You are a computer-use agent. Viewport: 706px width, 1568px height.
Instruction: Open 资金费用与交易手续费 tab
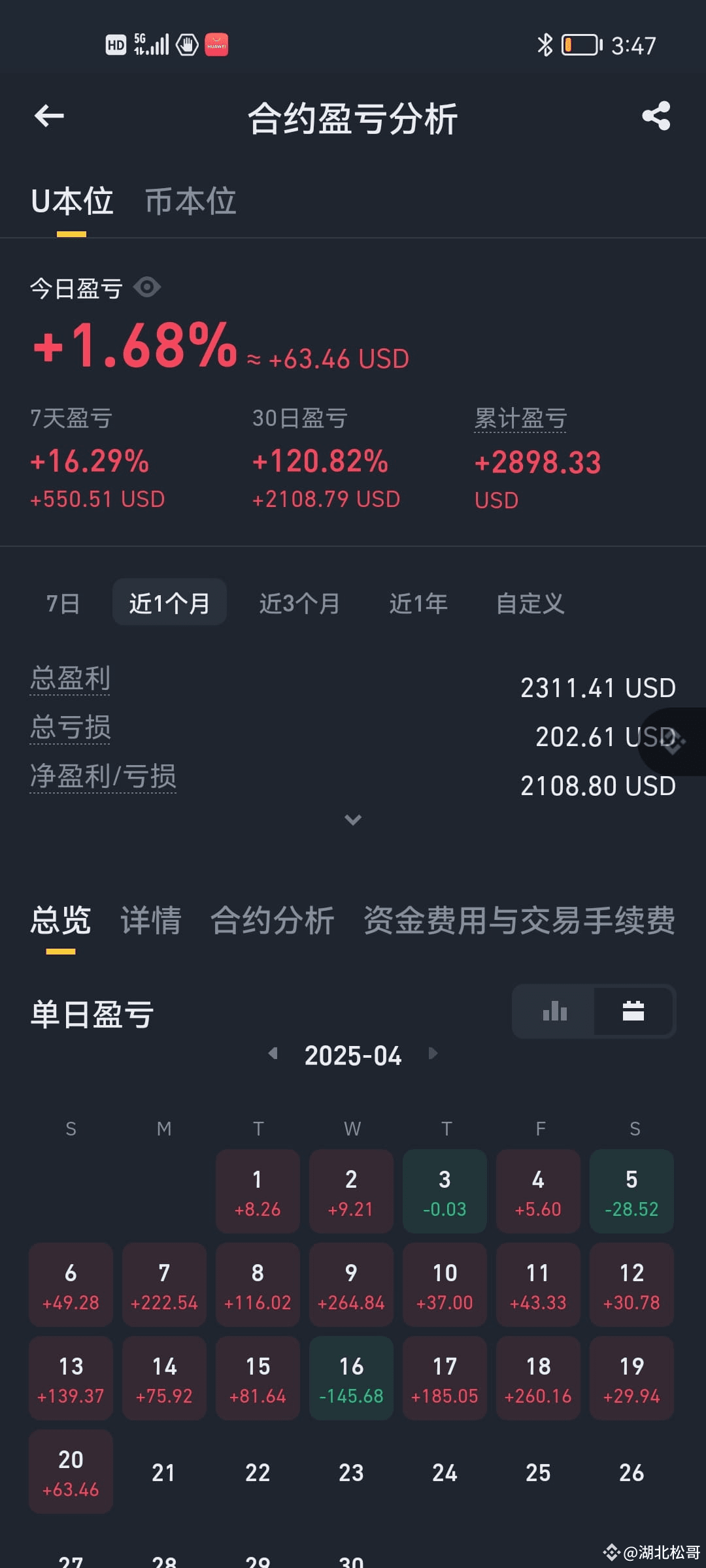coord(519,921)
